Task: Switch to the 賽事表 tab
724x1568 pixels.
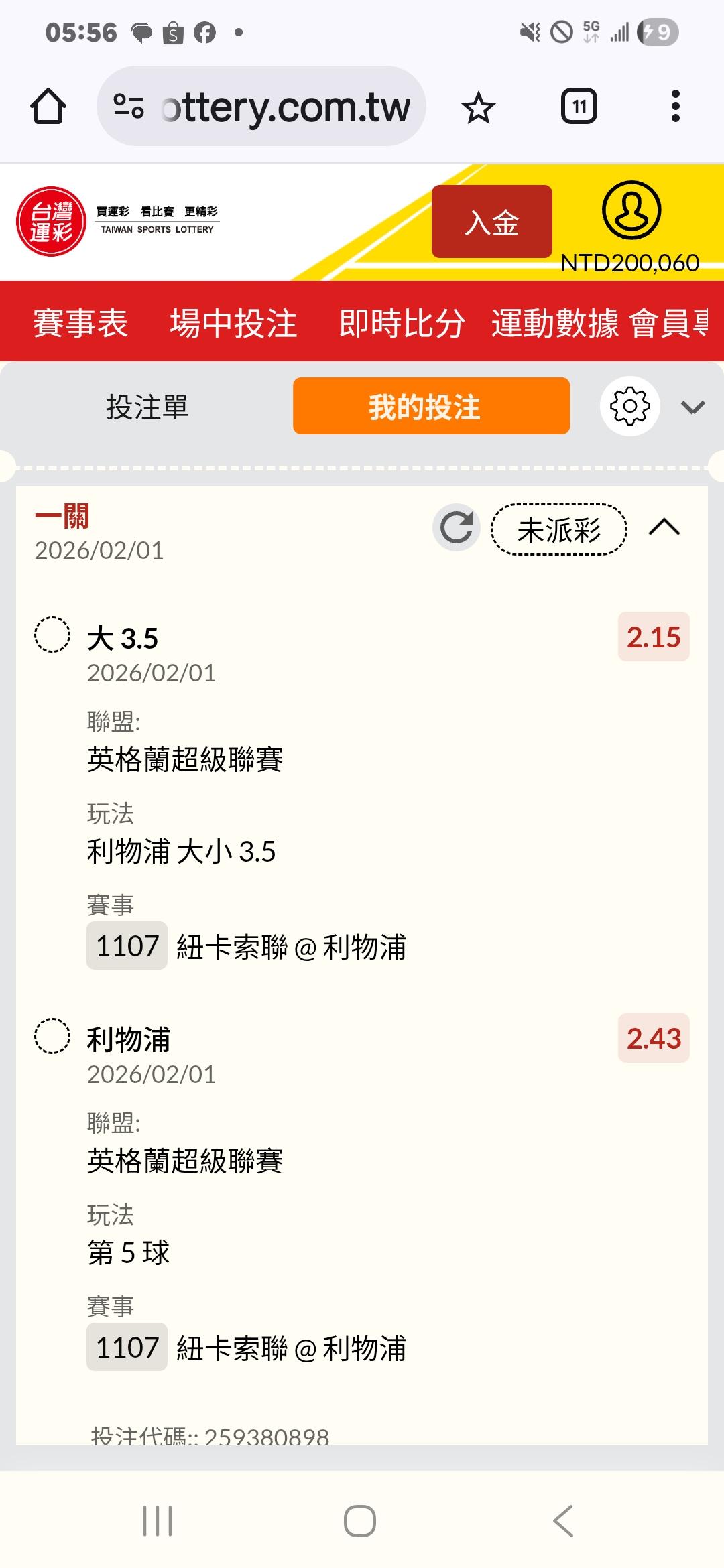Action: tap(80, 323)
